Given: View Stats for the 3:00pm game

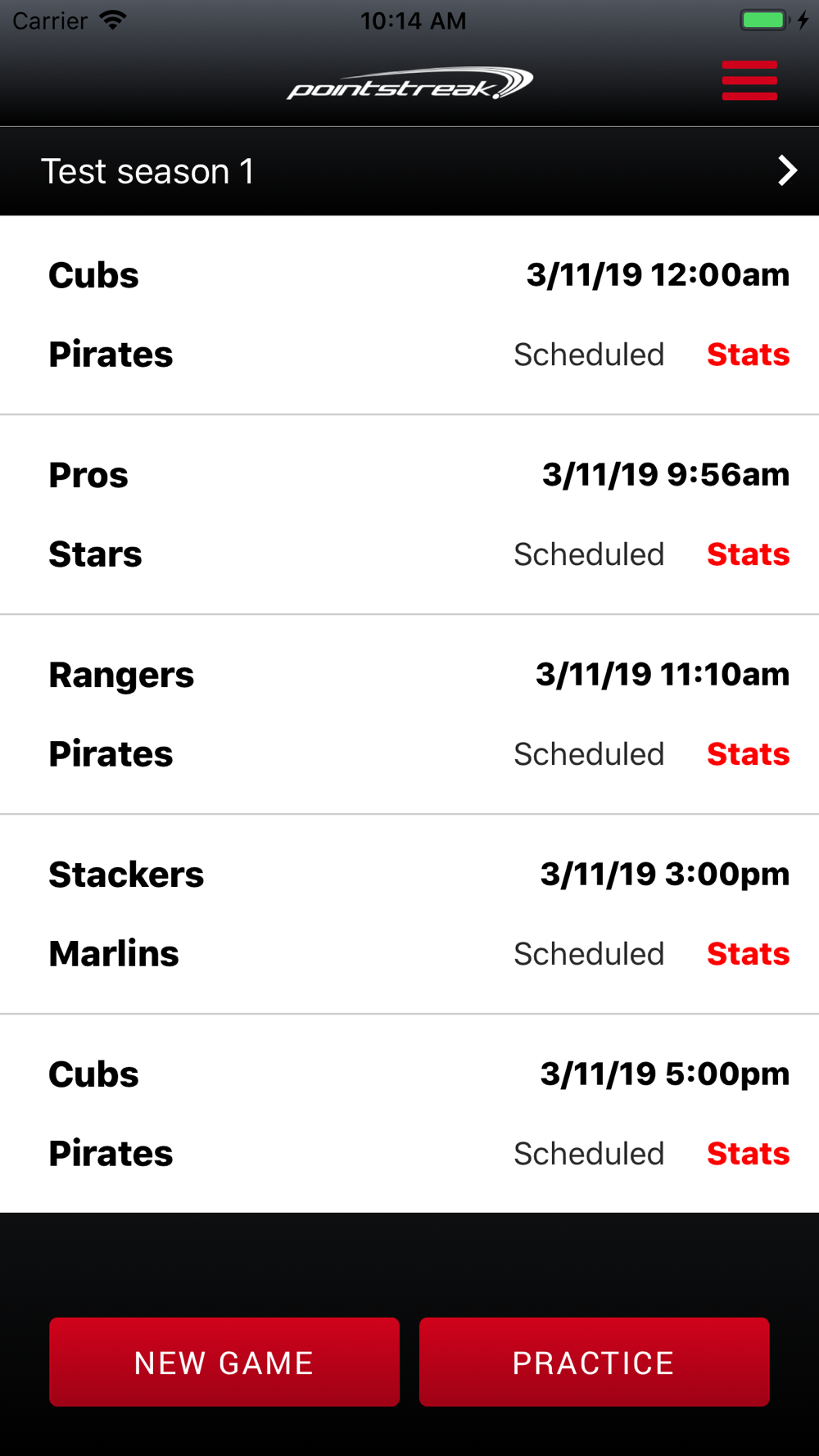Looking at the screenshot, I should click(748, 954).
